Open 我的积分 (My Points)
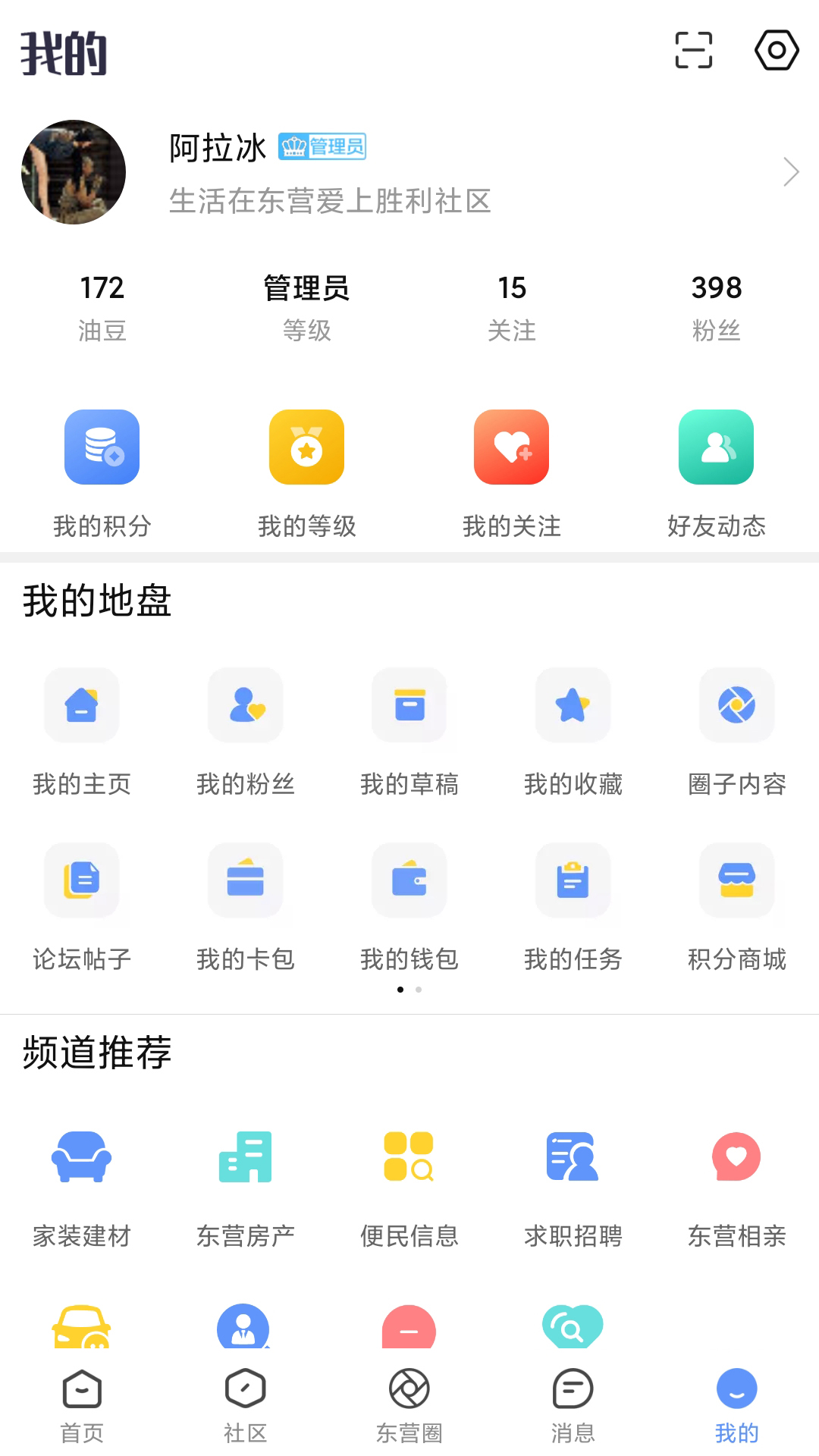 [x=102, y=470]
